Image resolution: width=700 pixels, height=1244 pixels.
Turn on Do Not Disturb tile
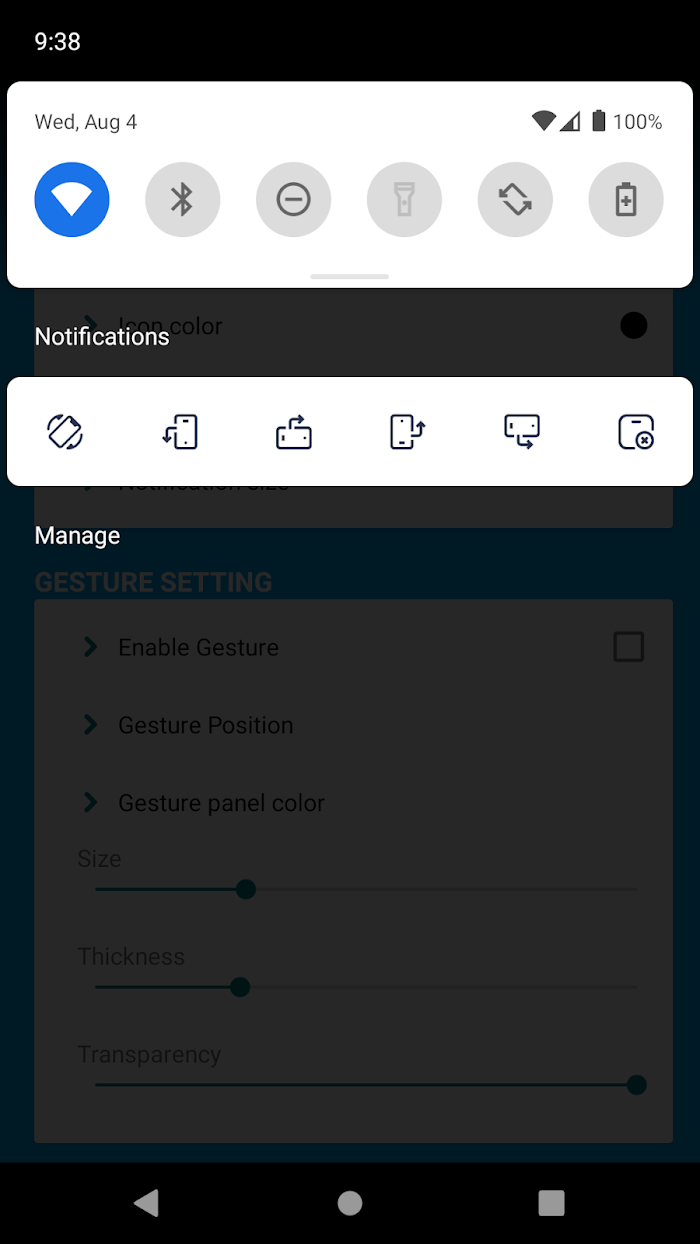293,200
